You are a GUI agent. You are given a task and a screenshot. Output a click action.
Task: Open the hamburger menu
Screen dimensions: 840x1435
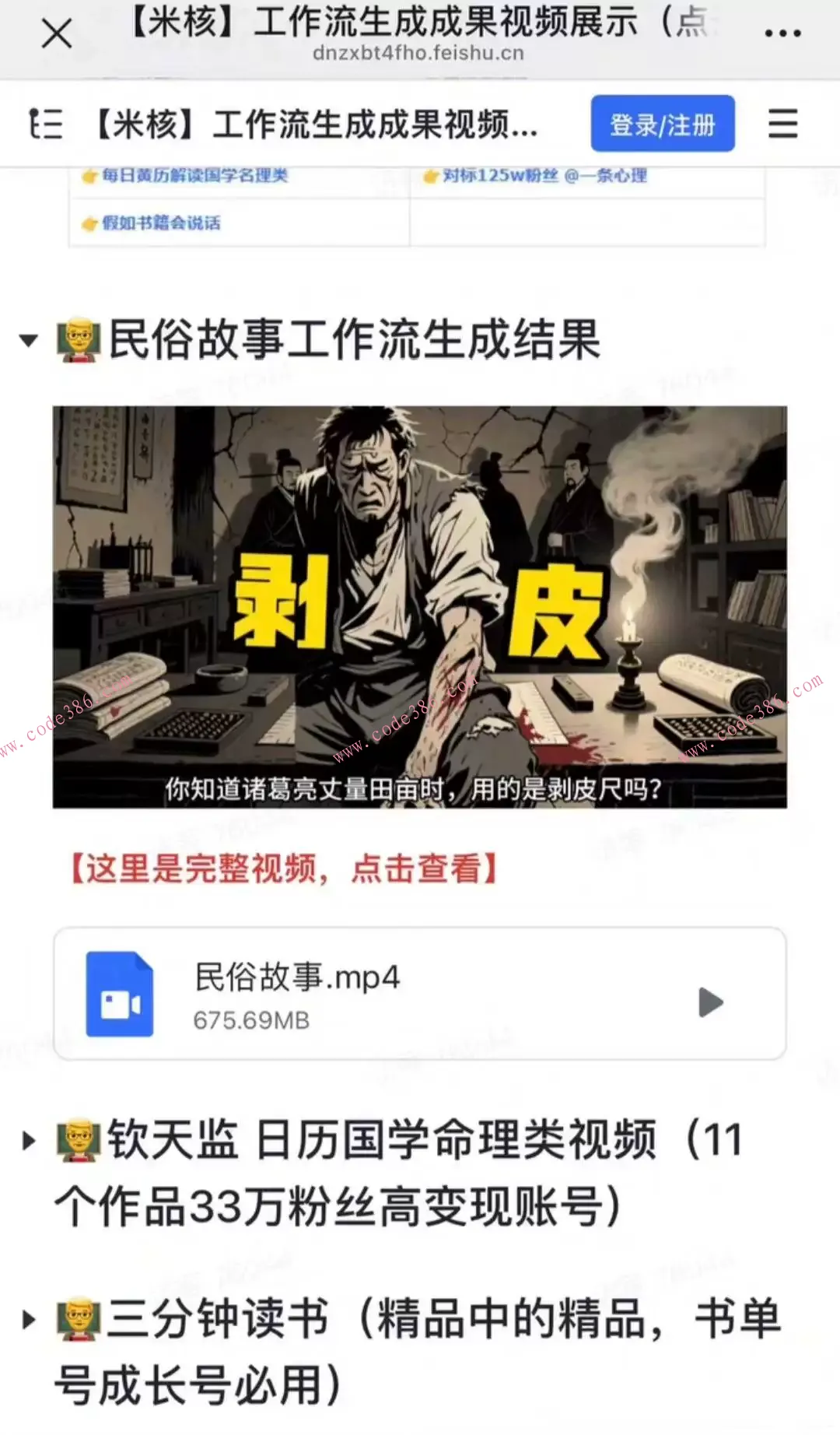pyautogui.click(x=782, y=123)
